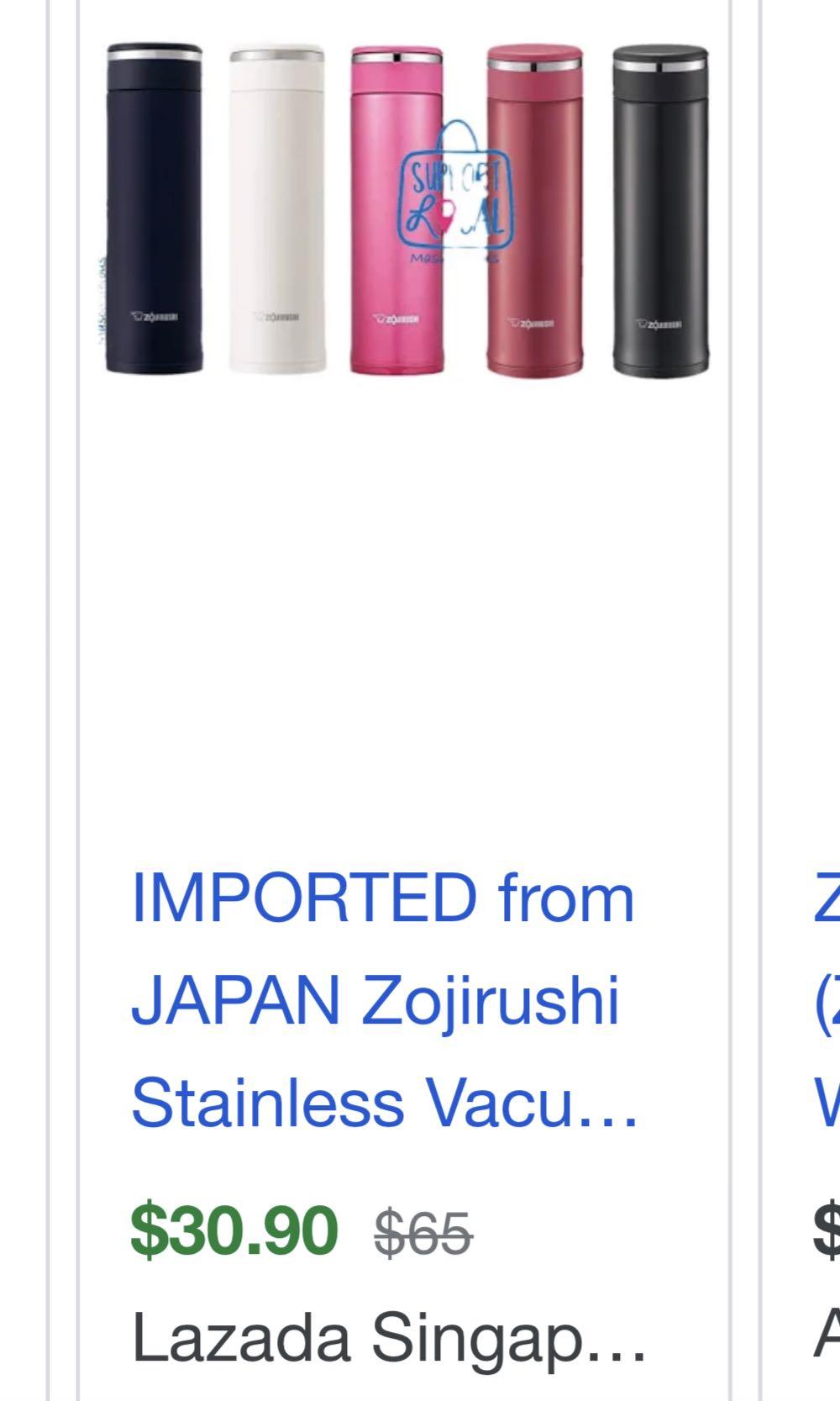Click the crossed-out original price $65
This screenshot has height=1401, width=840.
pos(420,1231)
